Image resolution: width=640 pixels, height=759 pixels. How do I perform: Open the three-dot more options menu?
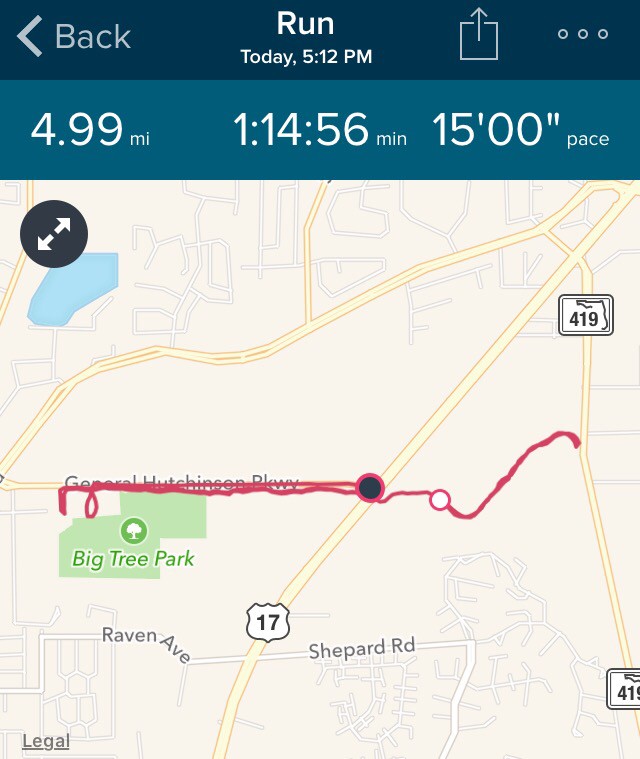click(583, 34)
